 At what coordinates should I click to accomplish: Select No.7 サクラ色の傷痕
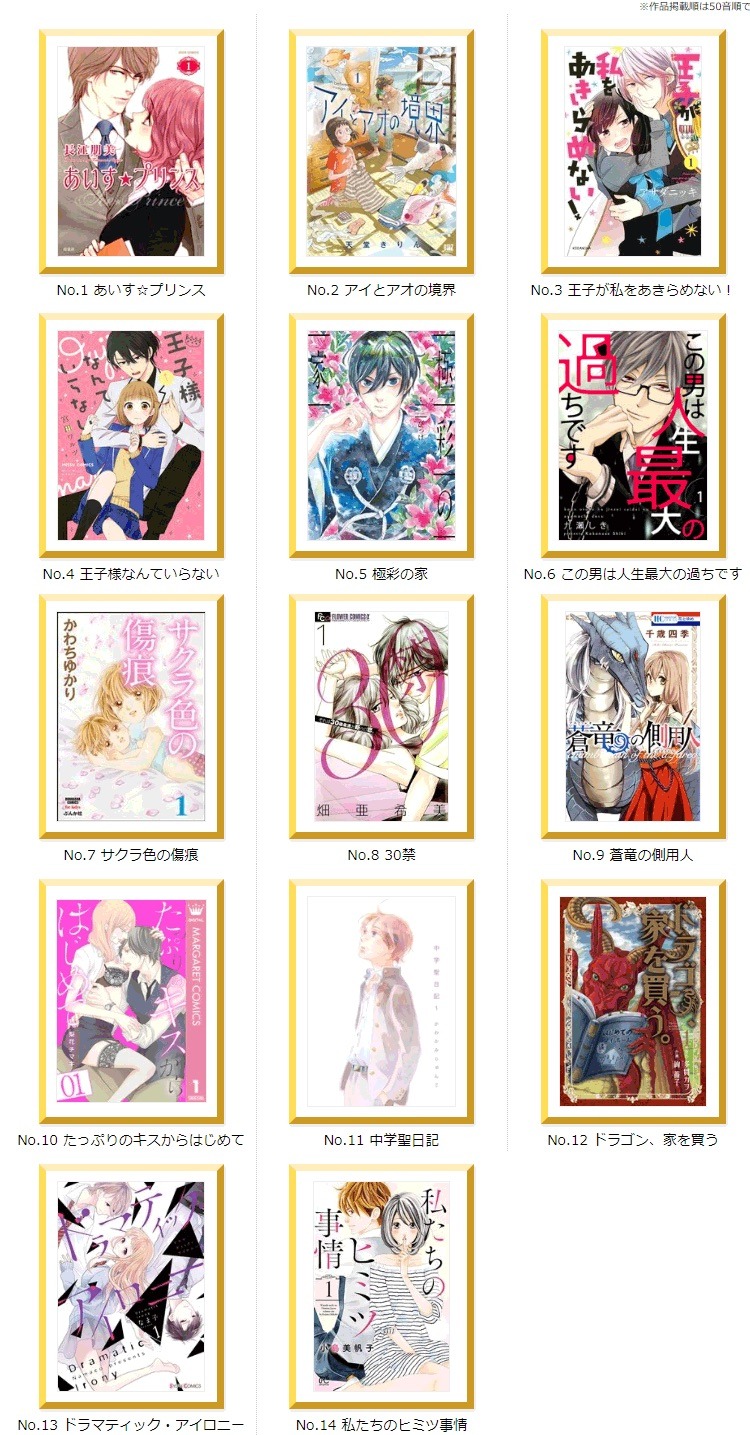pyautogui.click(x=131, y=717)
